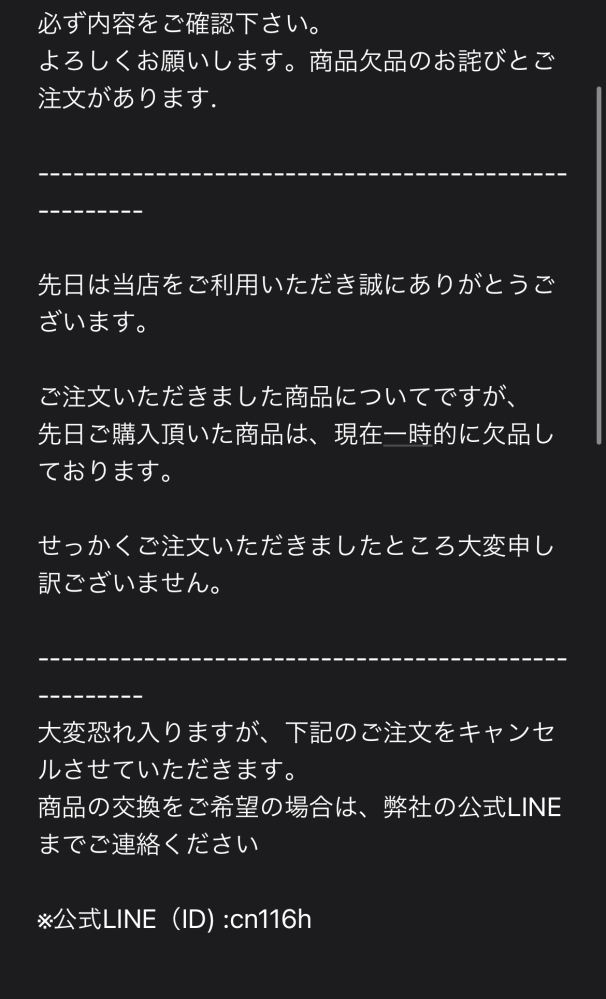Tap the underlined 一時 text link
The width and height of the screenshot is (606, 999).
[408, 435]
